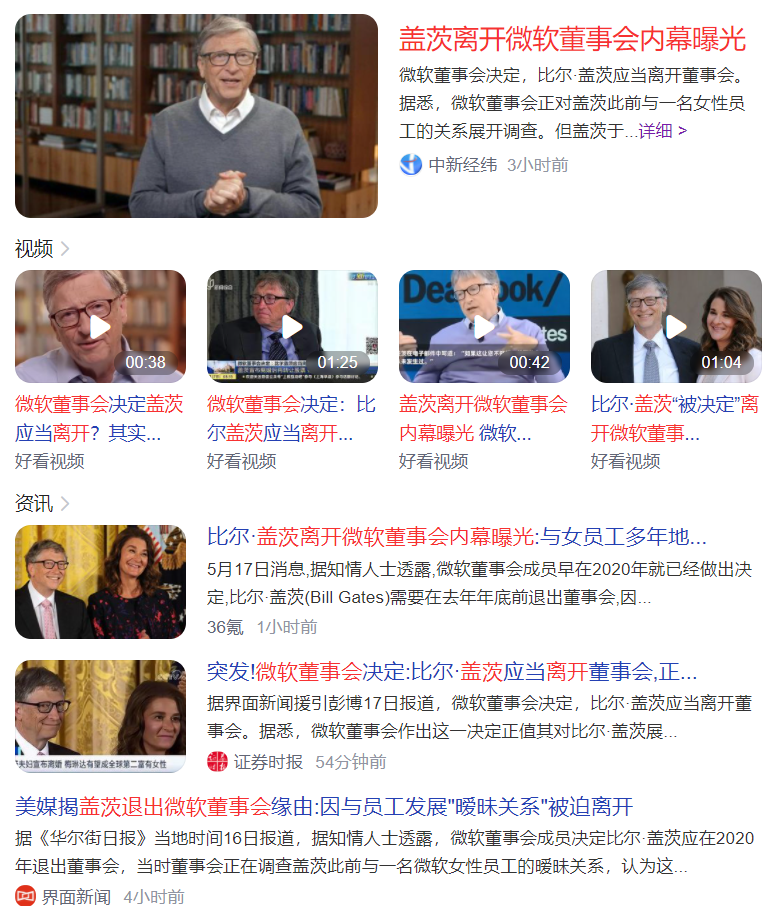Screen dimensions: 778x909
Task: Open article 美媒揭盖茨退出微软董事会缘由
Action: click(324, 806)
